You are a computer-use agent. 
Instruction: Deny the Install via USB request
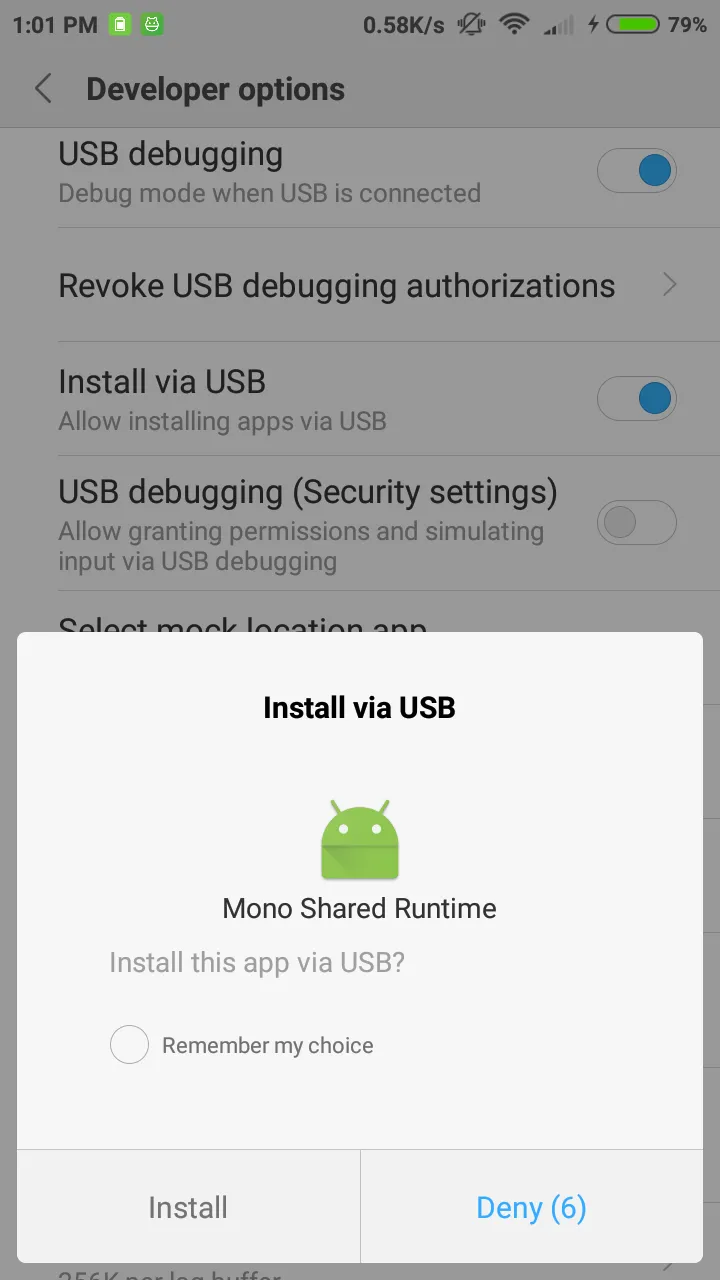531,1207
